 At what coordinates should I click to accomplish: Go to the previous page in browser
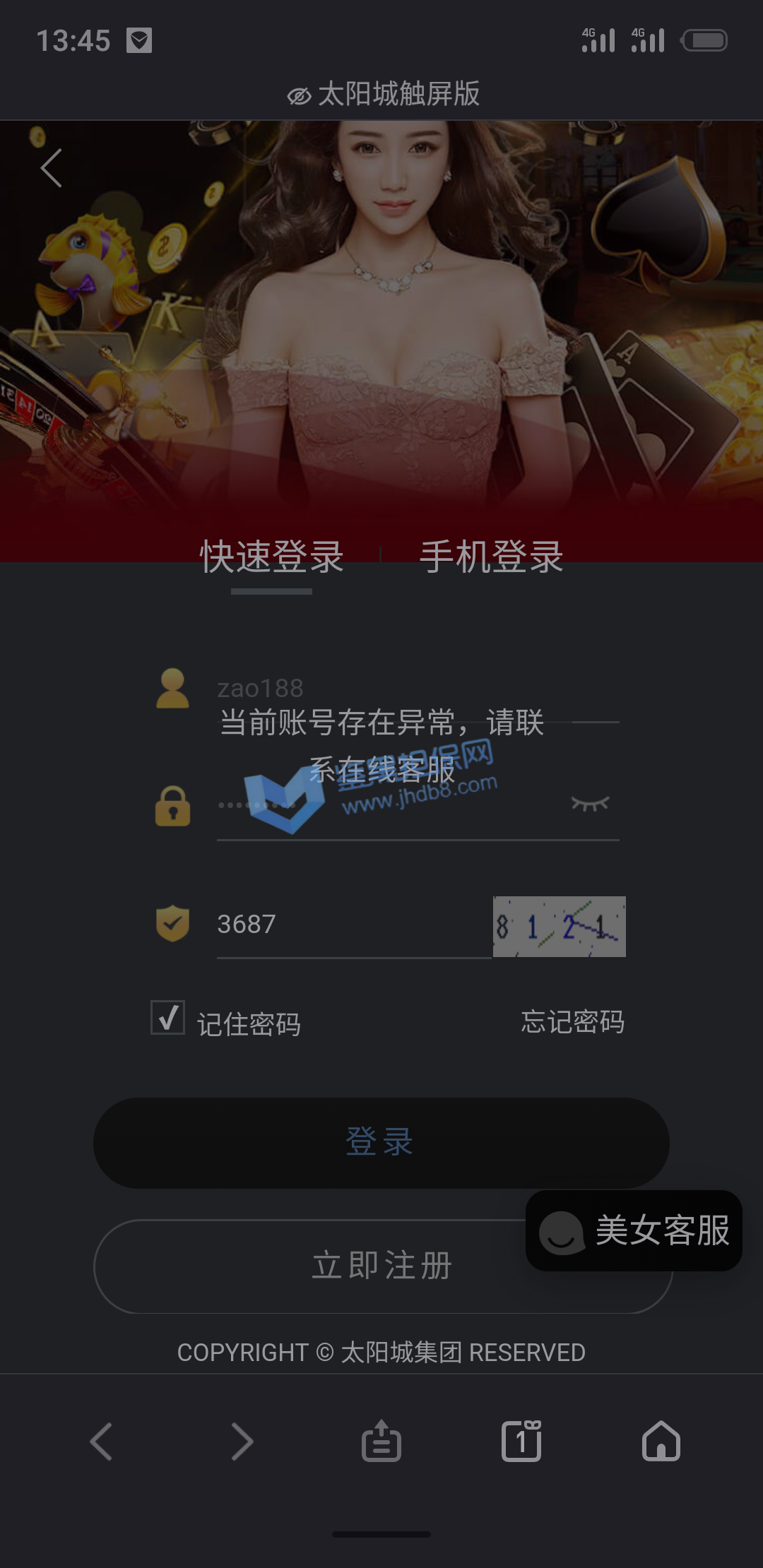click(102, 1441)
